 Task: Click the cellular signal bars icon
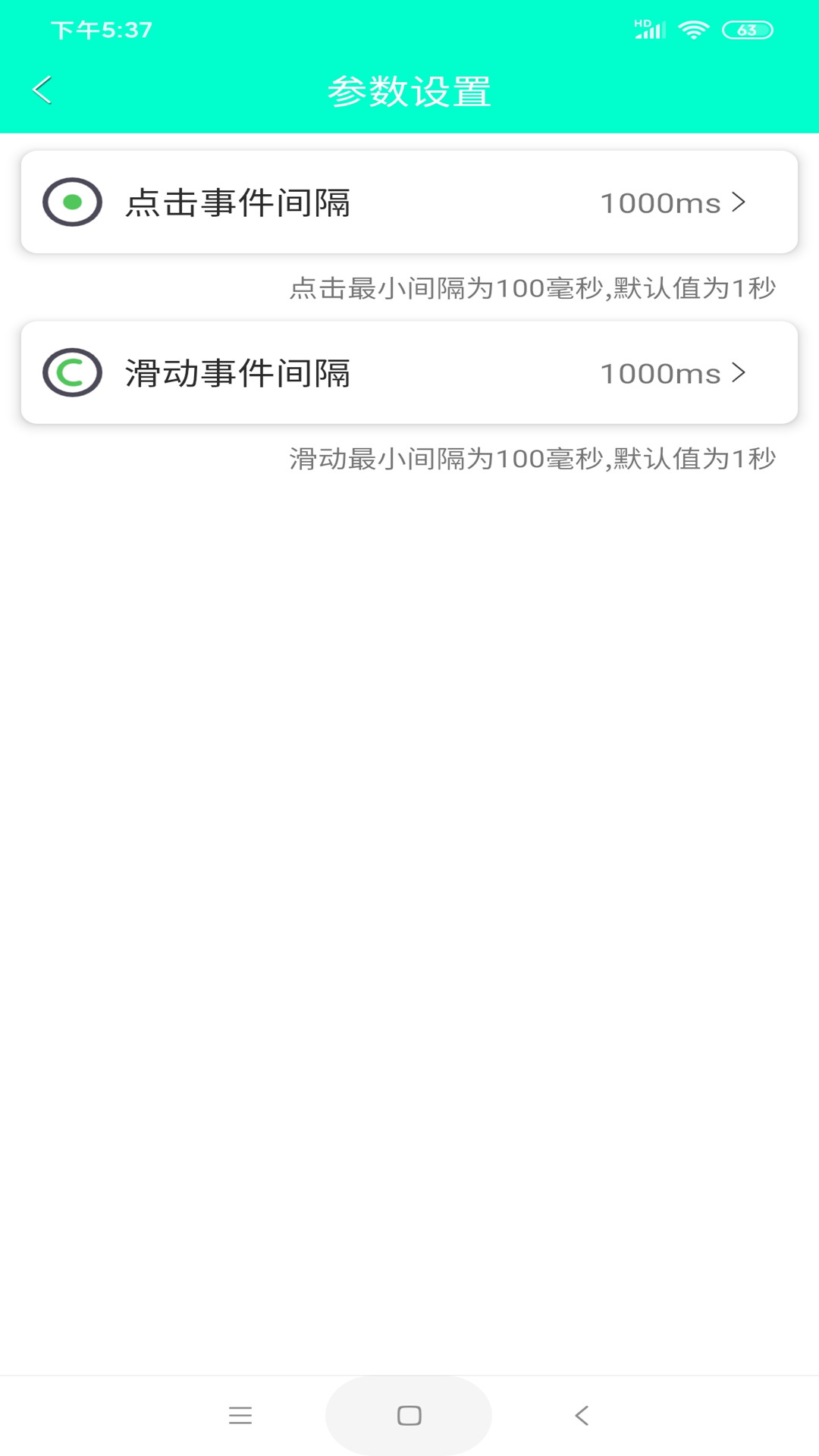coord(649,30)
